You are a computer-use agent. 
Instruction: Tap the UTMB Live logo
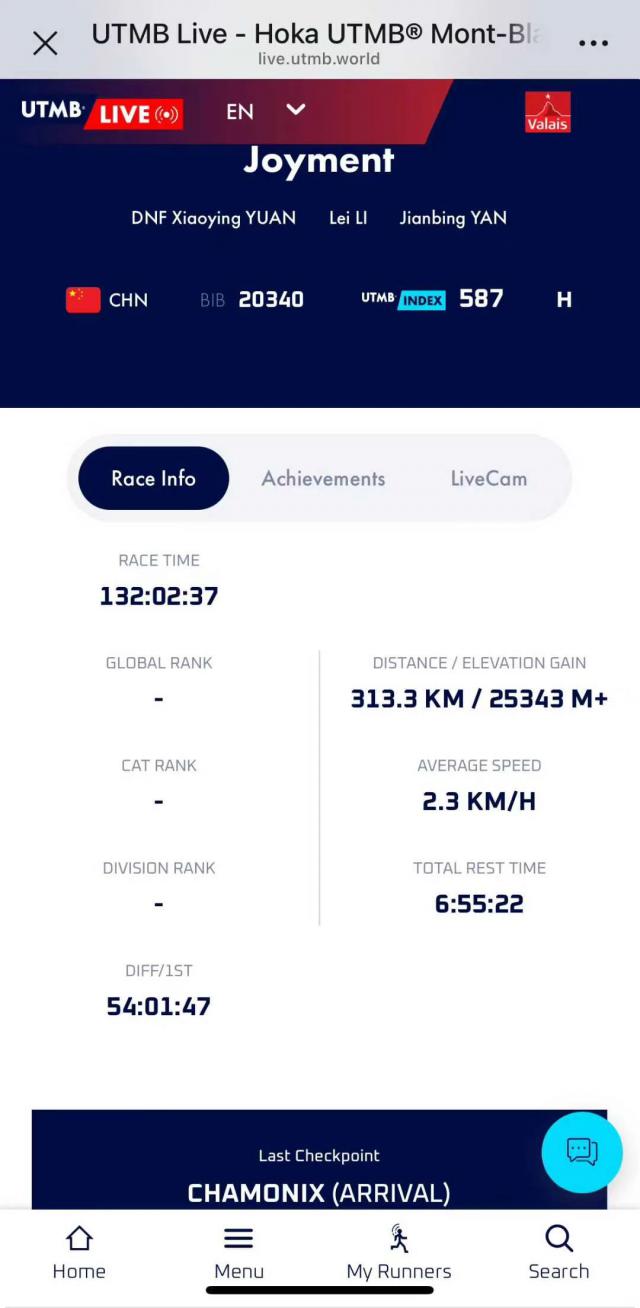click(101, 112)
